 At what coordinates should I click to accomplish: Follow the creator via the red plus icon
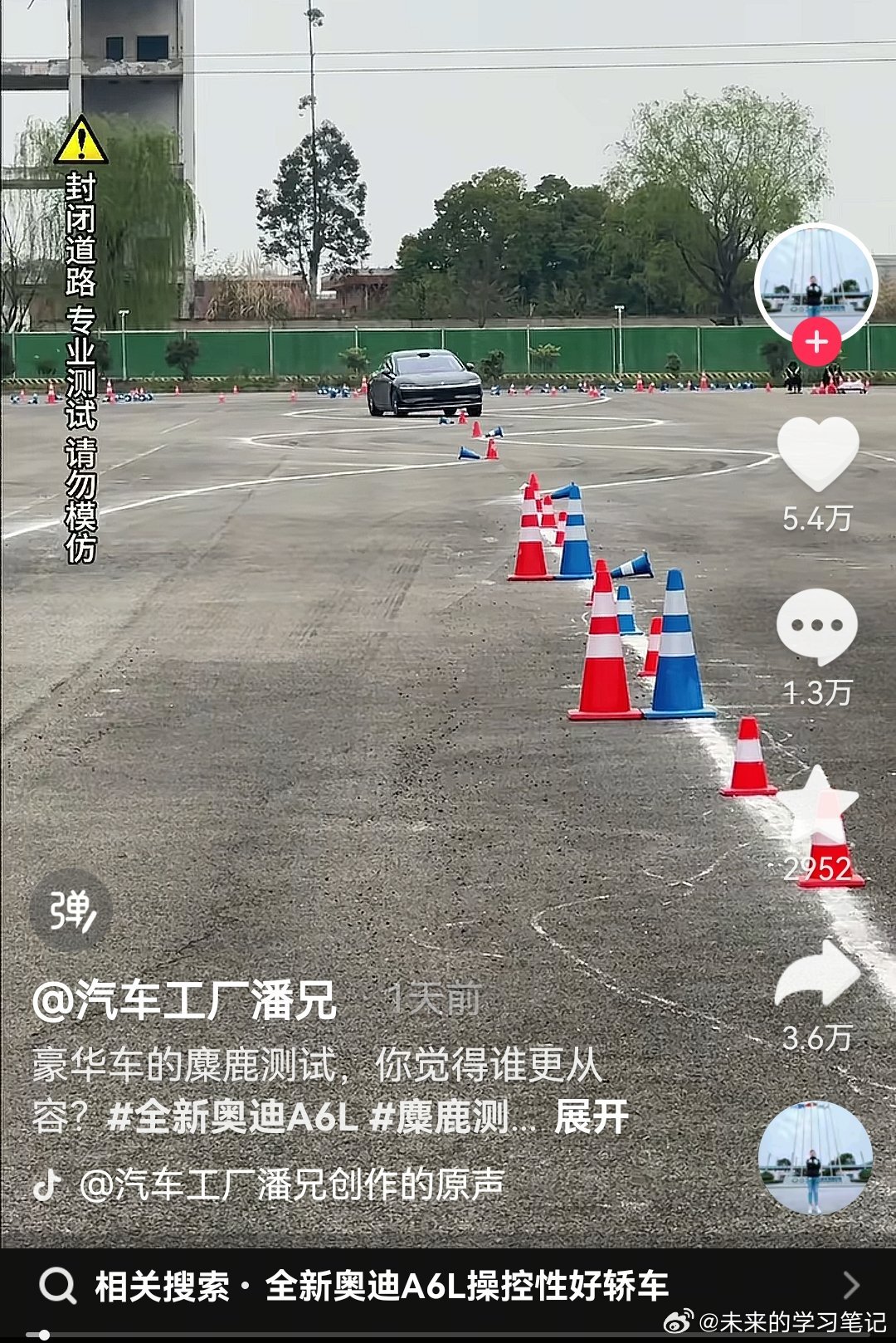[x=817, y=340]
